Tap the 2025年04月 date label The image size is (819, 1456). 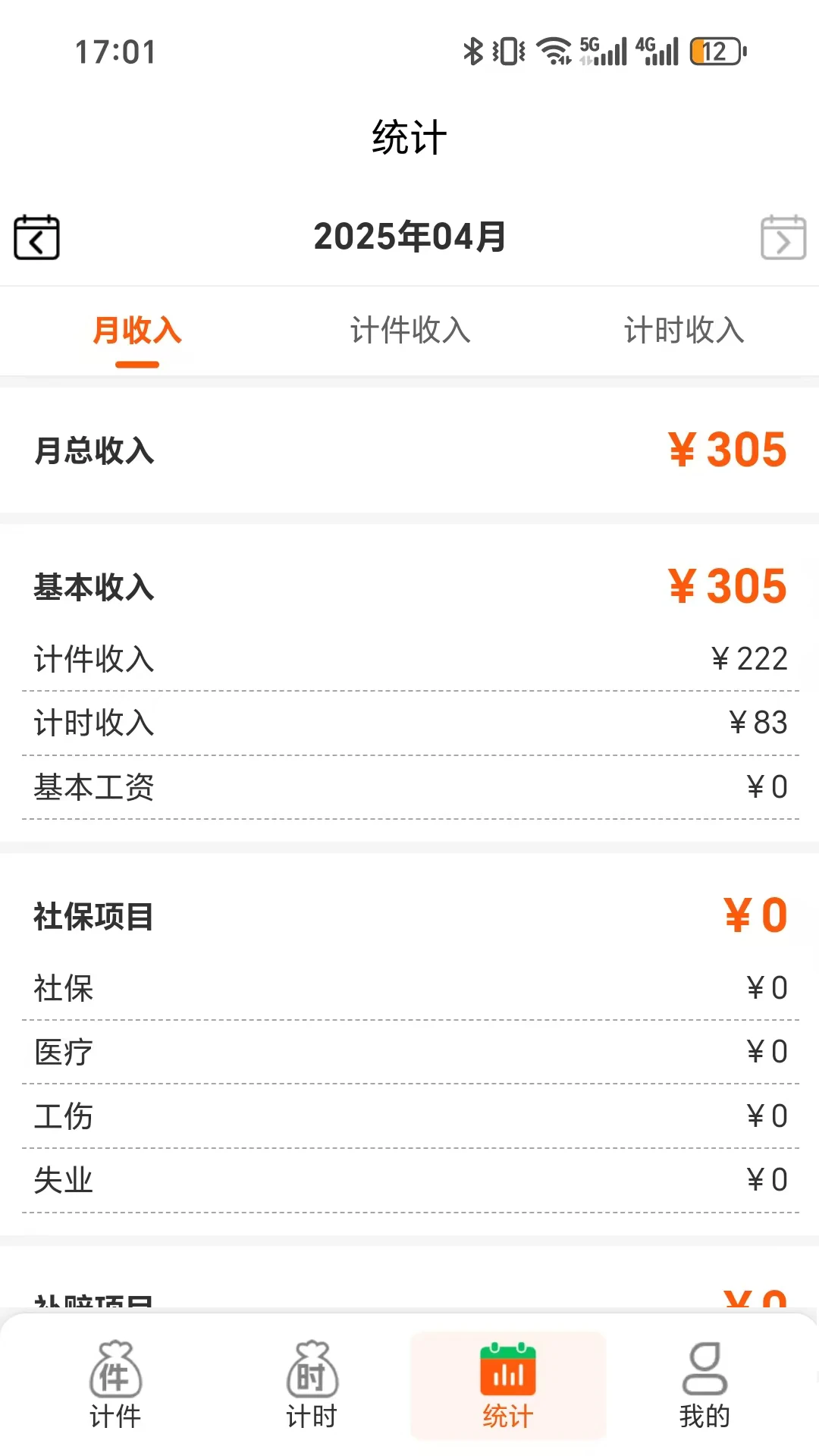[x=409, y=236]
